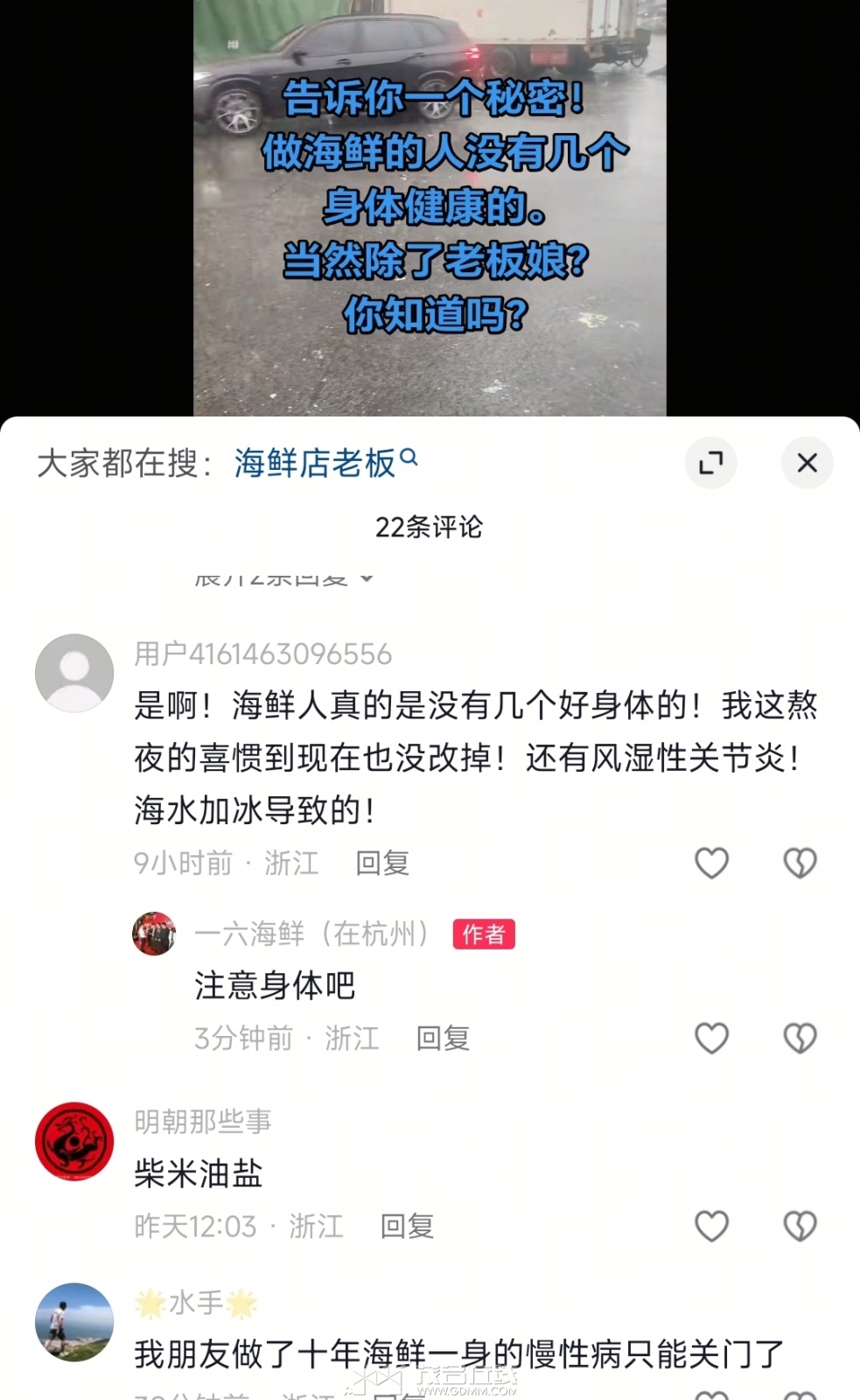860x1400 pixels.
Task: Reply to the comment from 用户4161463096556
Action: coord(382,864)
